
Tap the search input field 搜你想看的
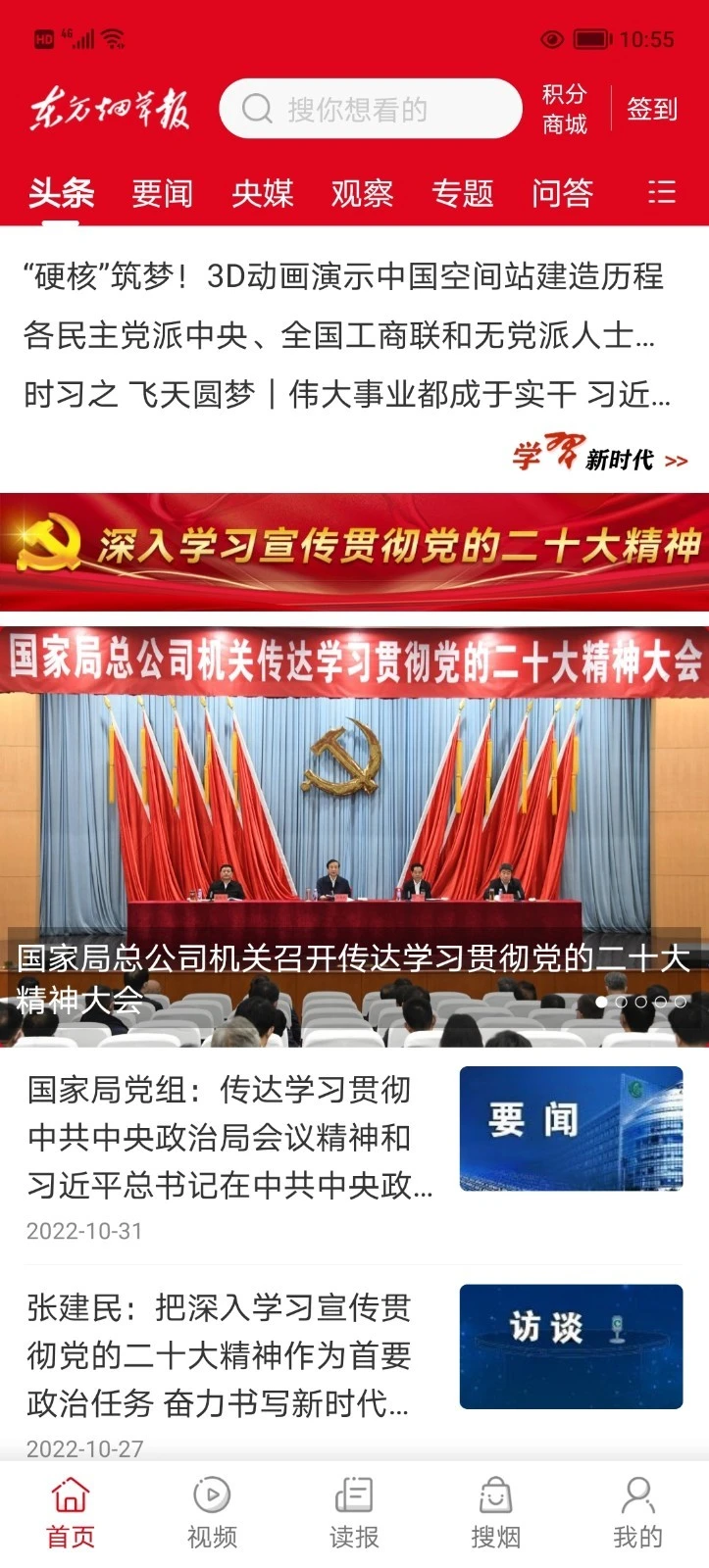click(x=373, y=108)
